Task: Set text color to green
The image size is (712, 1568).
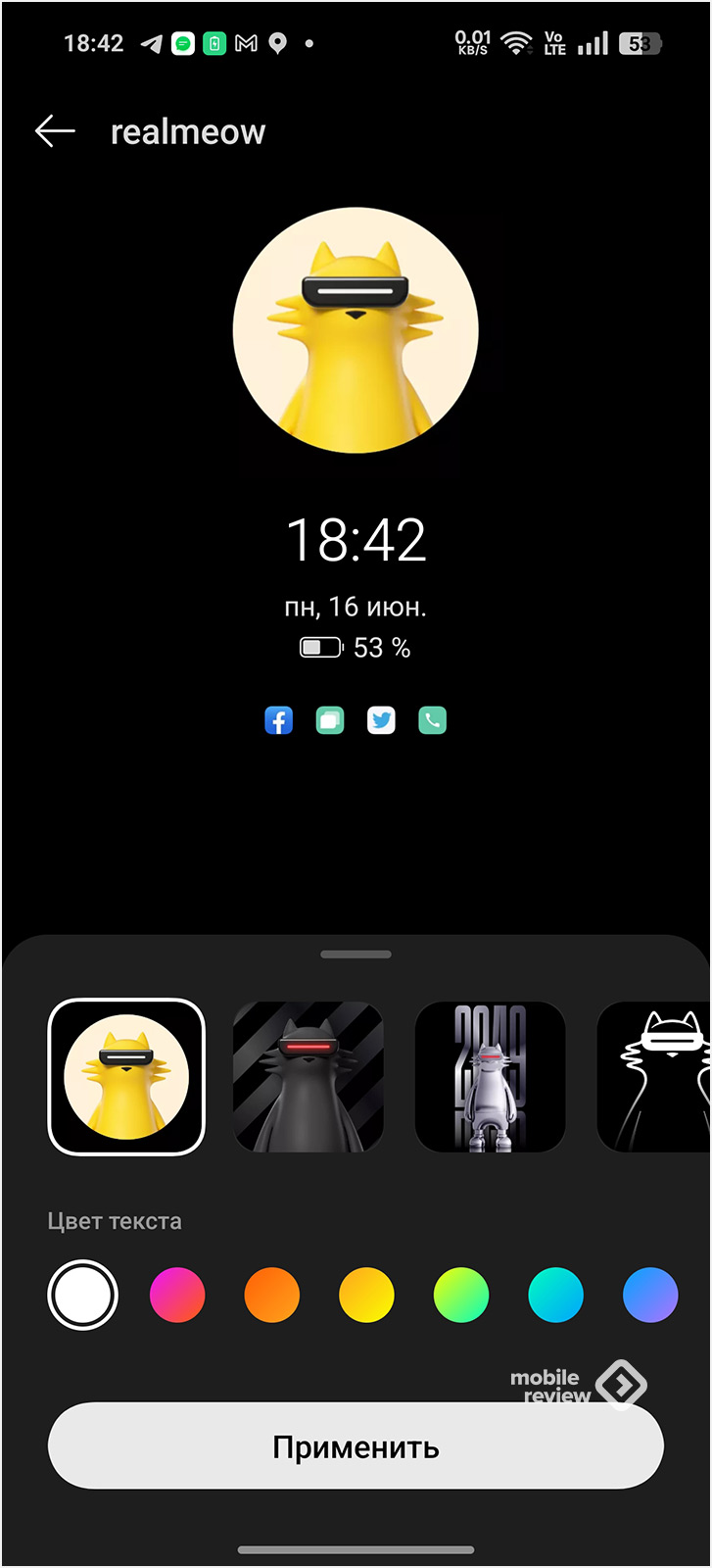Action: [x=461, y=1295]
